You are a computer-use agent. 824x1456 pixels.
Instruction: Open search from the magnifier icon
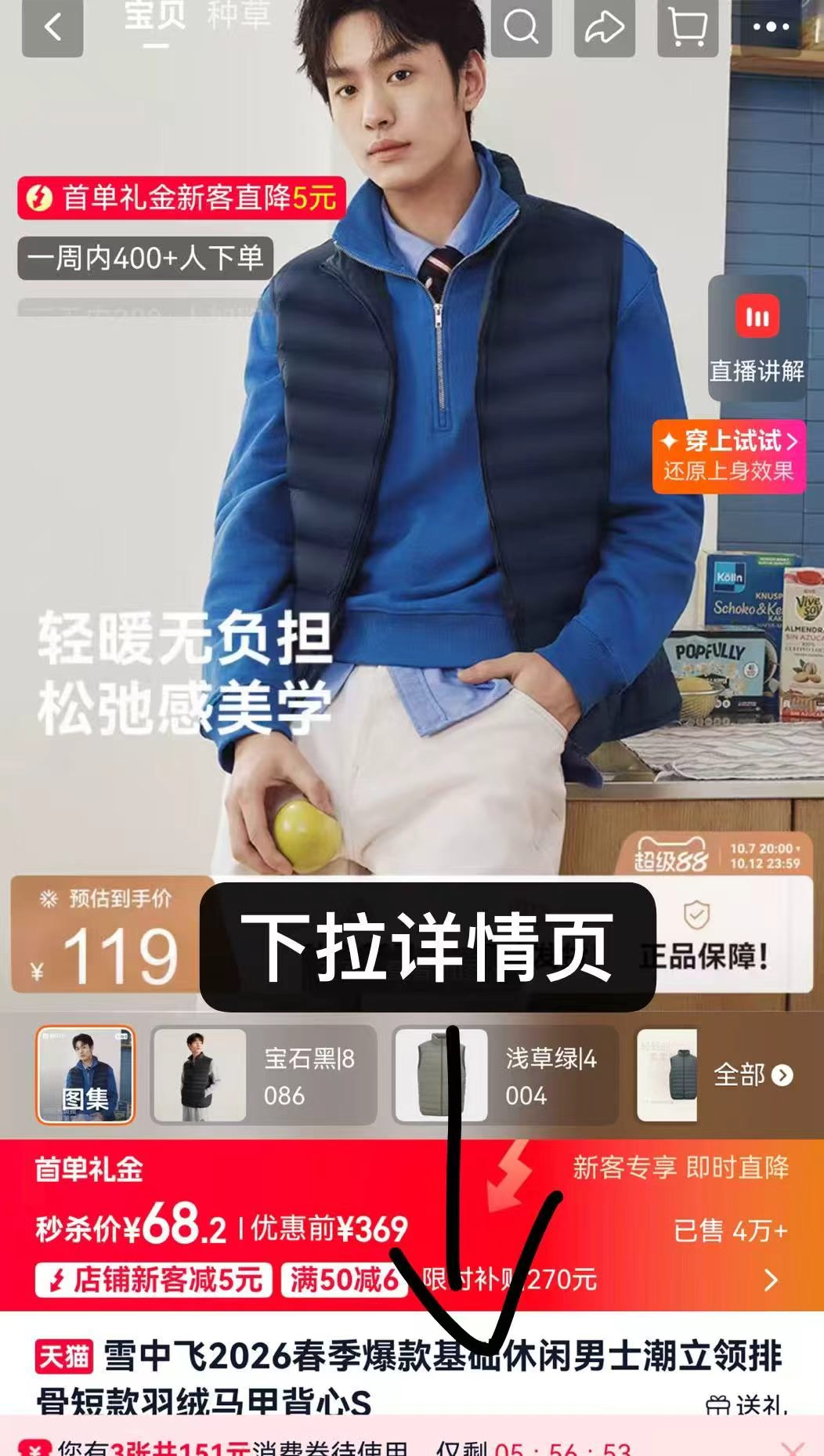click(x=521, y=27)
